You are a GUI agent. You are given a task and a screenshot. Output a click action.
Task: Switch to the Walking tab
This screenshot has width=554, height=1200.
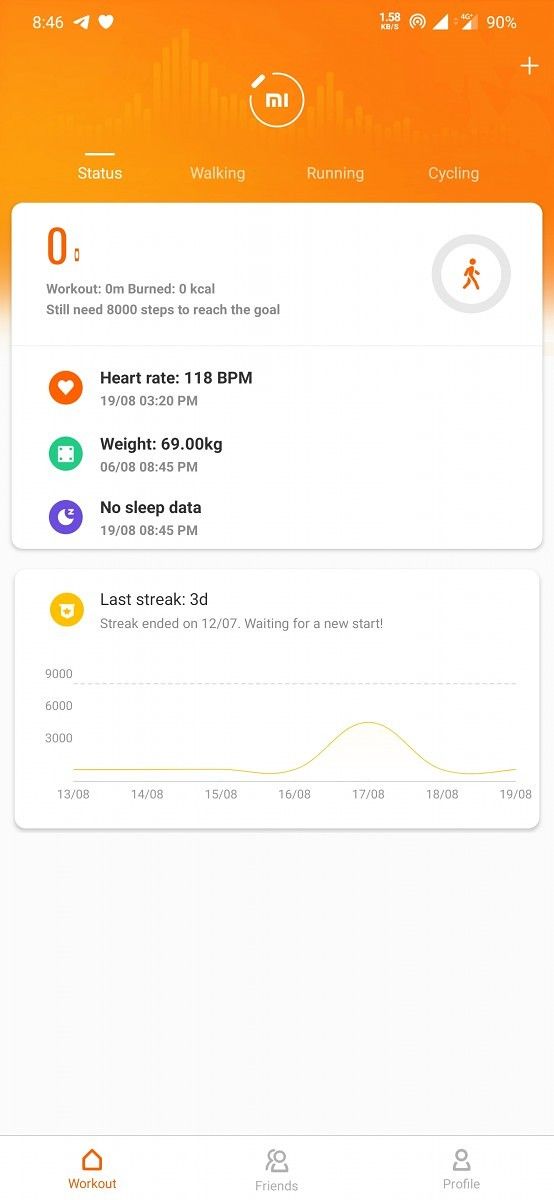pyautogui.click(x=217, y=173)
